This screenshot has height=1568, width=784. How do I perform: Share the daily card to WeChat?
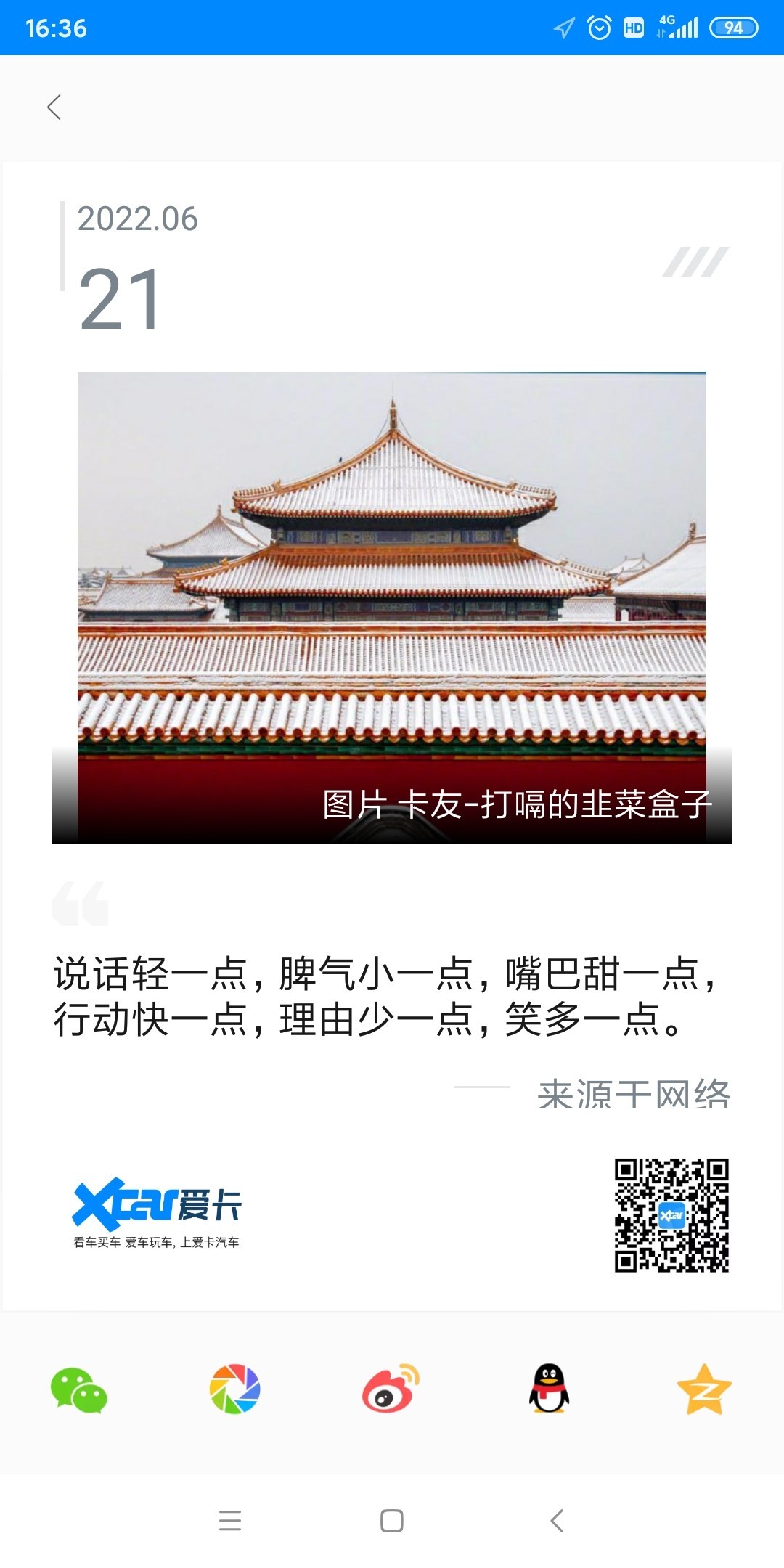[78, 1390]
